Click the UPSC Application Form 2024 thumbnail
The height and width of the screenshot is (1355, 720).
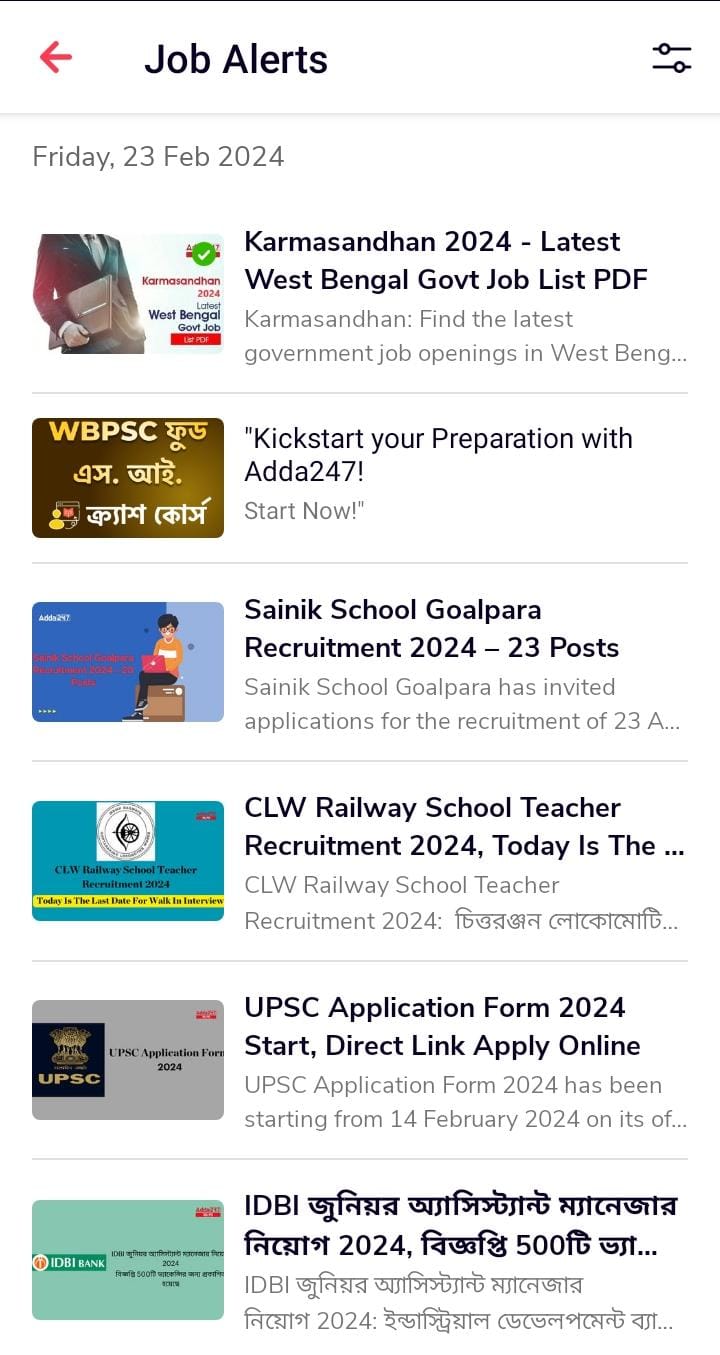[x=127, y=1060]
